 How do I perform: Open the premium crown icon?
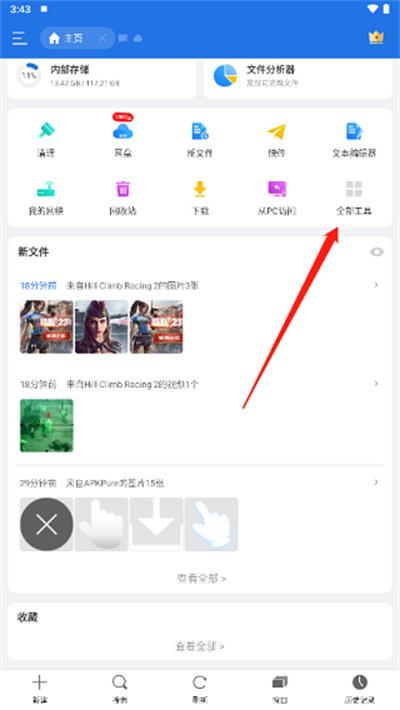pyautogui.click(x=376, y=37)
